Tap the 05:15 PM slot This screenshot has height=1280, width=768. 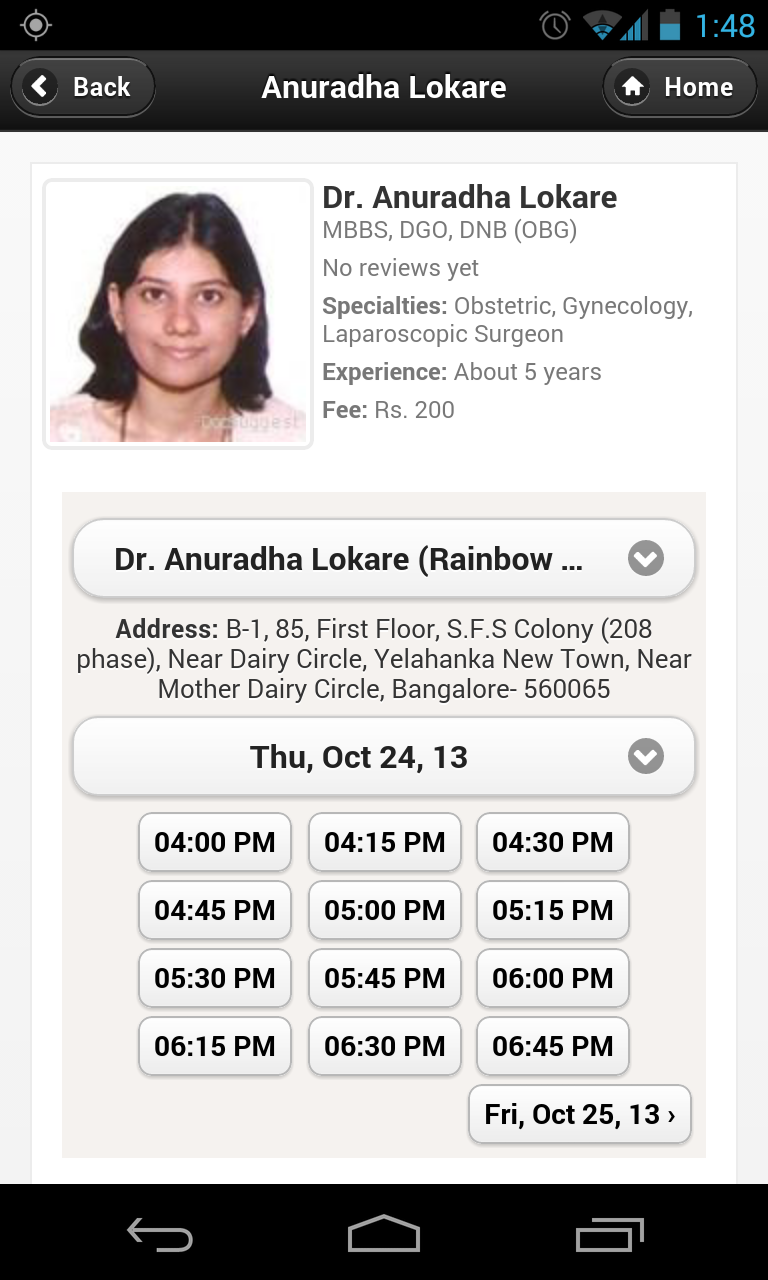(x=553, y=910)
